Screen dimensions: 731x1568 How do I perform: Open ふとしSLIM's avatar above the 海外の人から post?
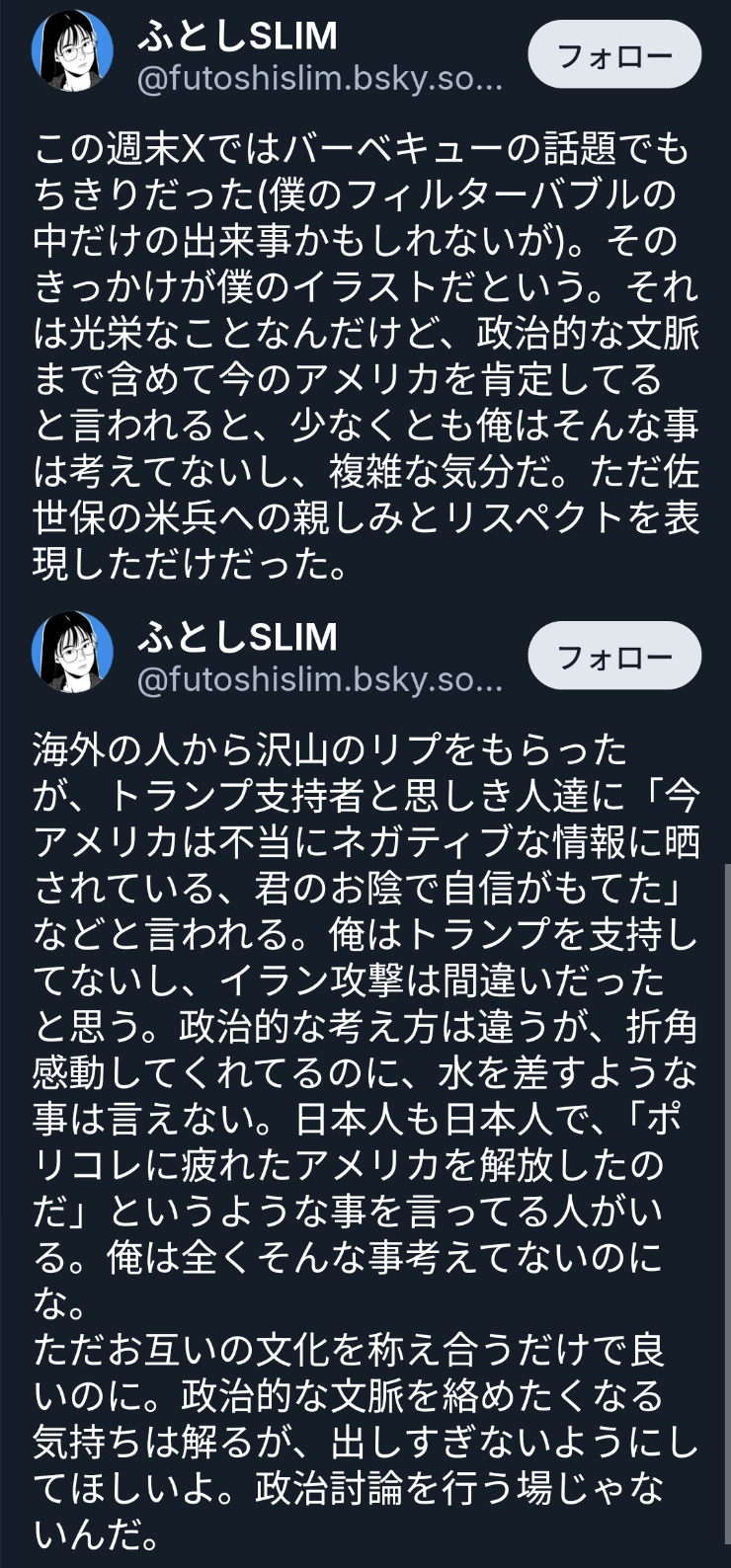(73, 652)
